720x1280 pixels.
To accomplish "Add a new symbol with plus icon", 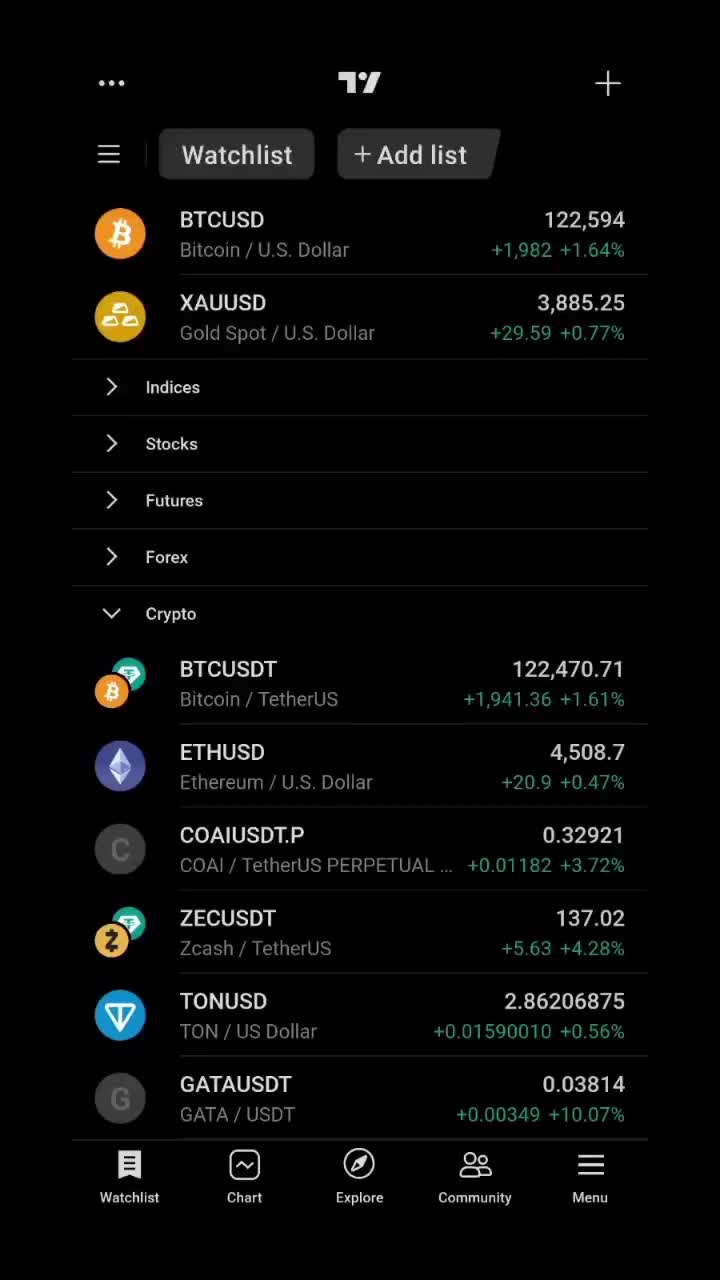I will [608, 83].
